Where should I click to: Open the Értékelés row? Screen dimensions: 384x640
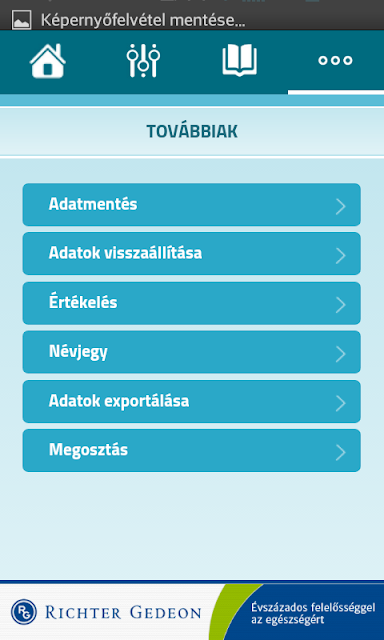(191, 303)
